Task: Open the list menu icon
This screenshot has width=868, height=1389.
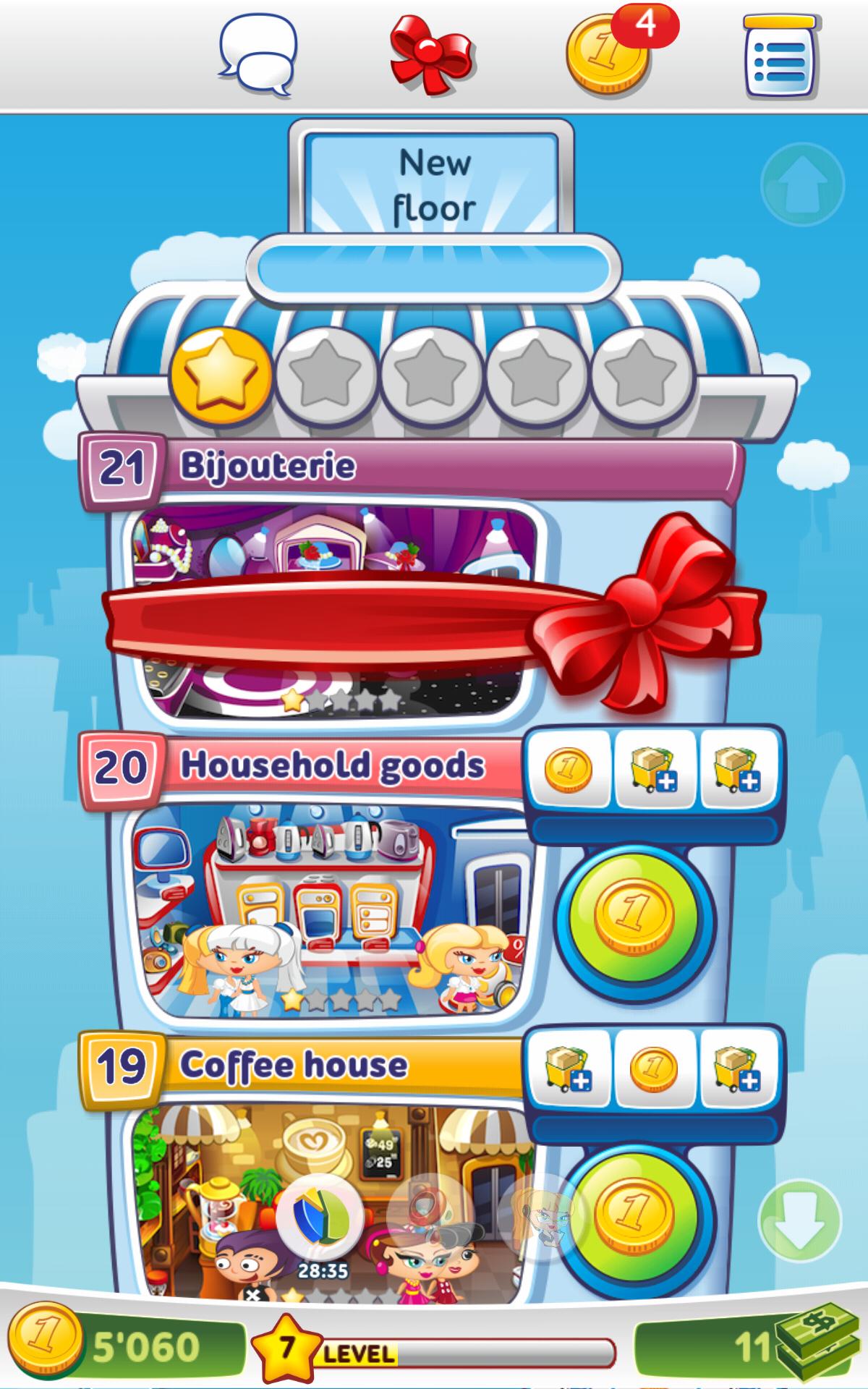Action: (x=781, y=58)
